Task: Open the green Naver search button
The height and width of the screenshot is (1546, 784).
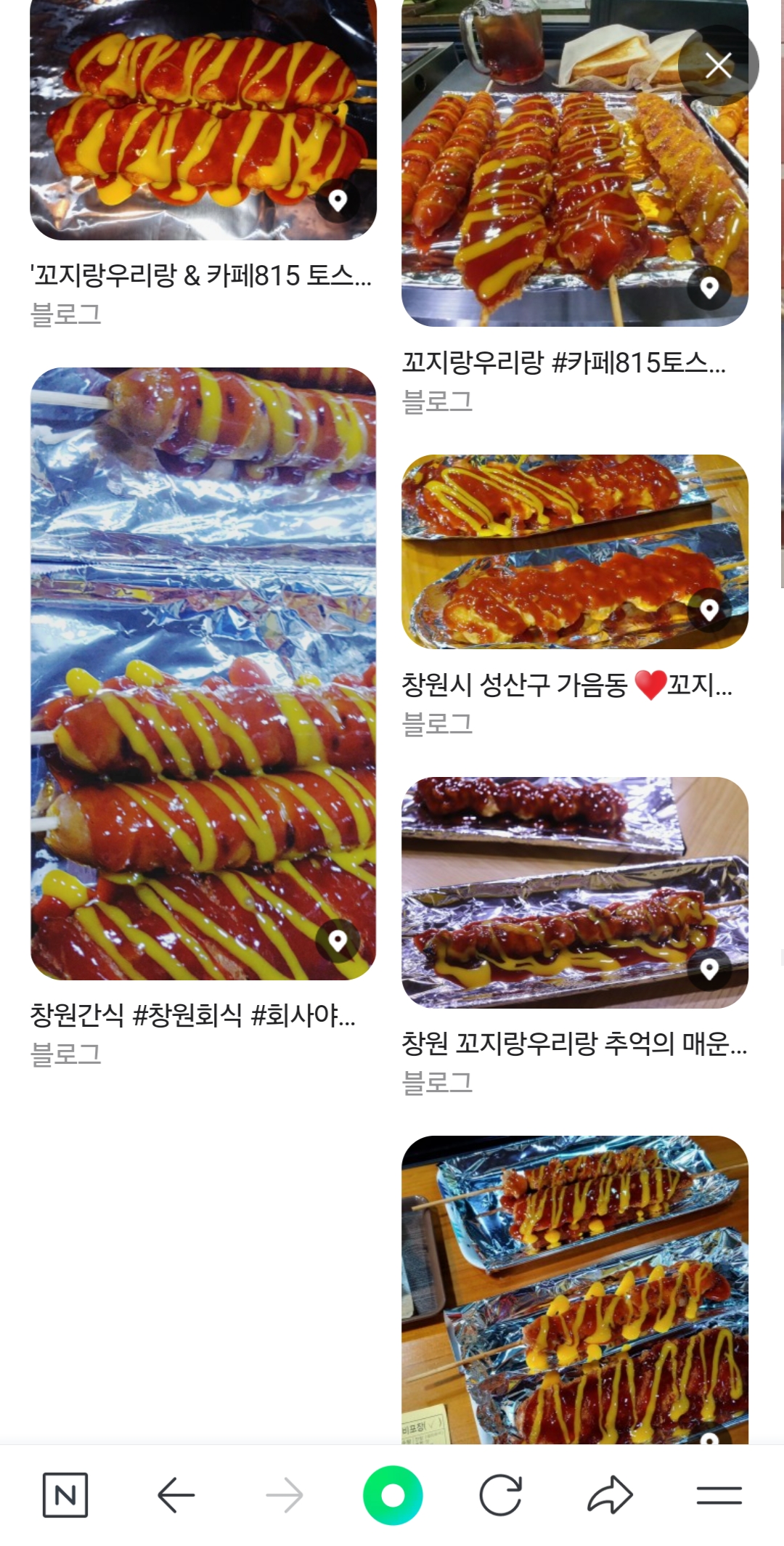Action: tap(393, 1495)
